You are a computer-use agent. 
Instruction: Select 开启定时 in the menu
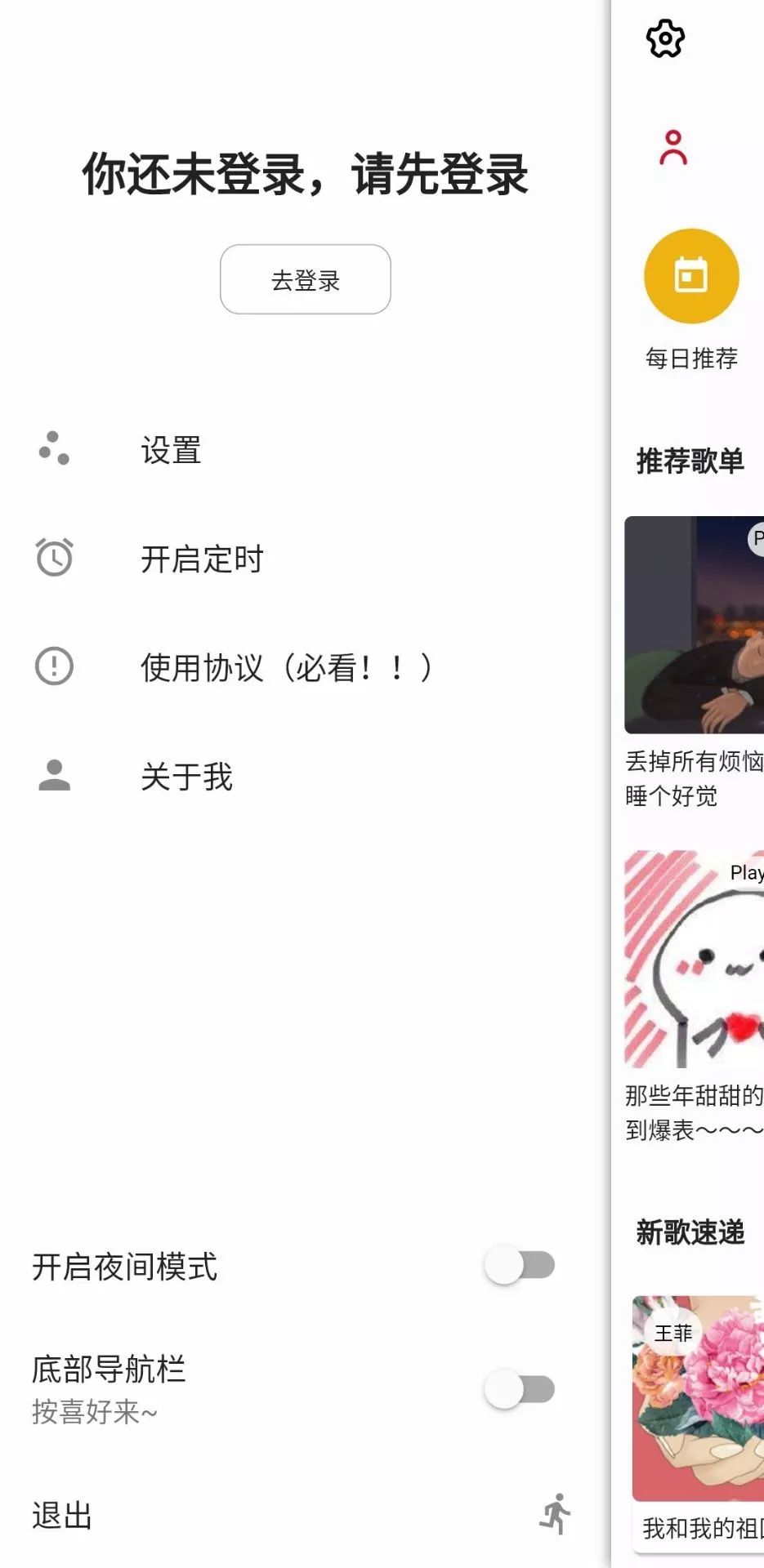202,559
